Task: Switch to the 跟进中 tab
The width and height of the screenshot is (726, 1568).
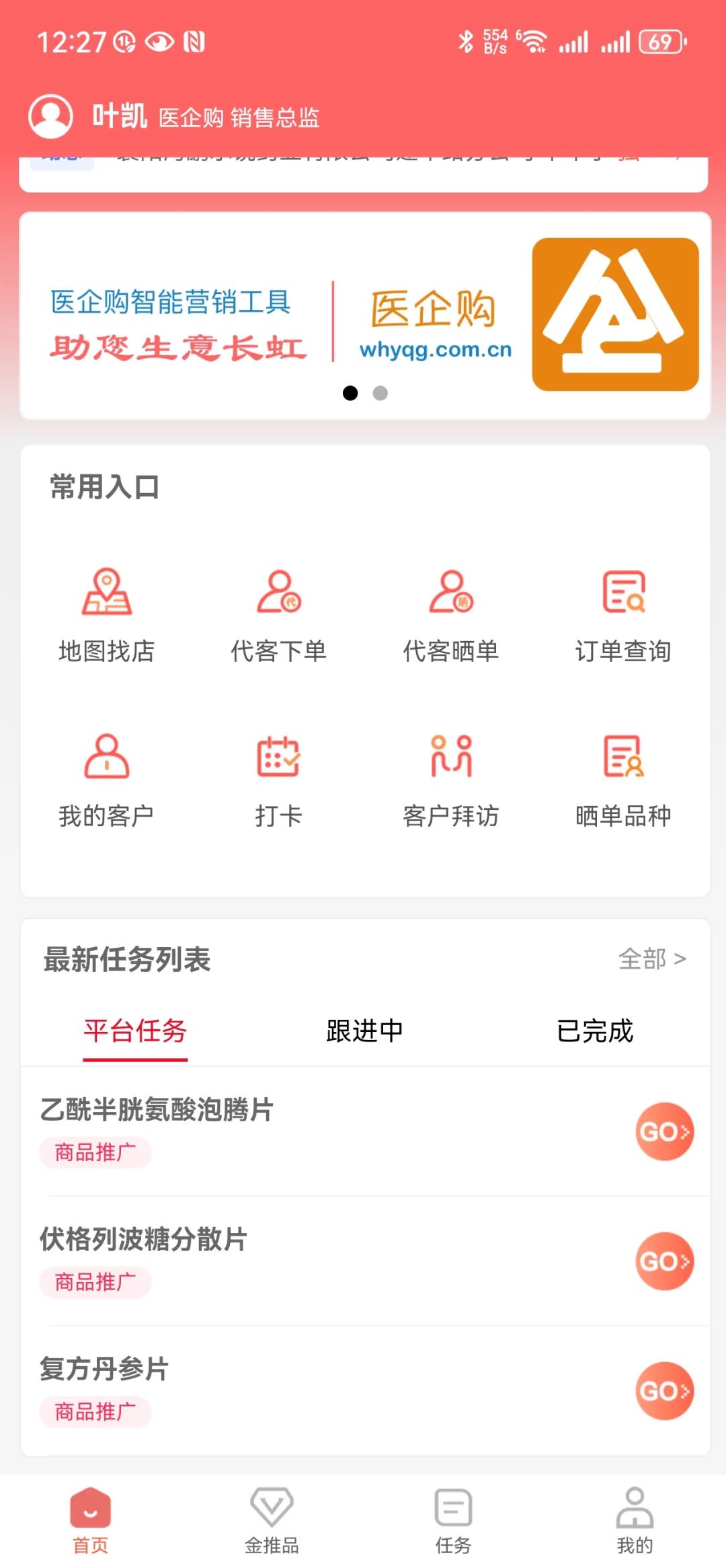Action: pos(364,1031)
